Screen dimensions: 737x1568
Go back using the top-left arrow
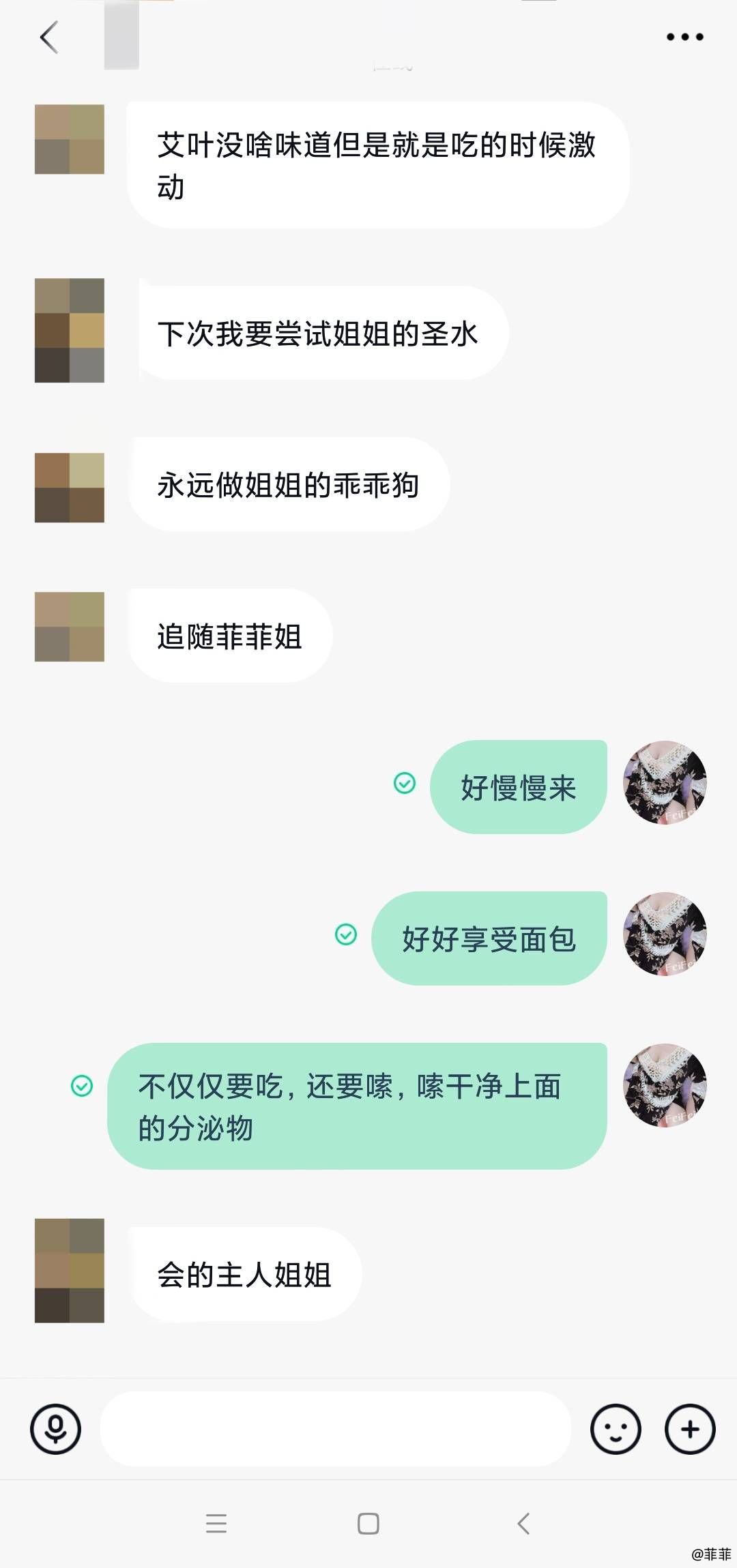pos(49,37)
